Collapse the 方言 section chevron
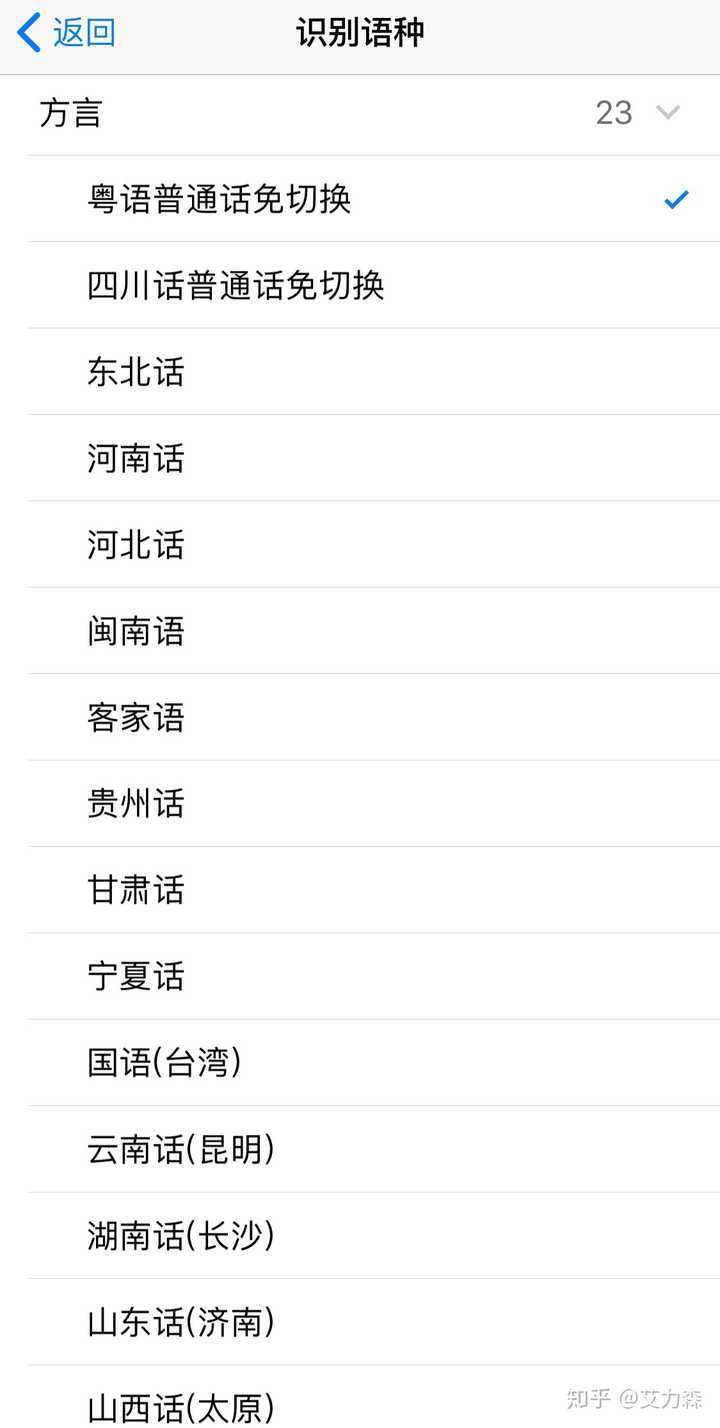The width and height of the screenshot is (720, 1428). click(668, 112)
